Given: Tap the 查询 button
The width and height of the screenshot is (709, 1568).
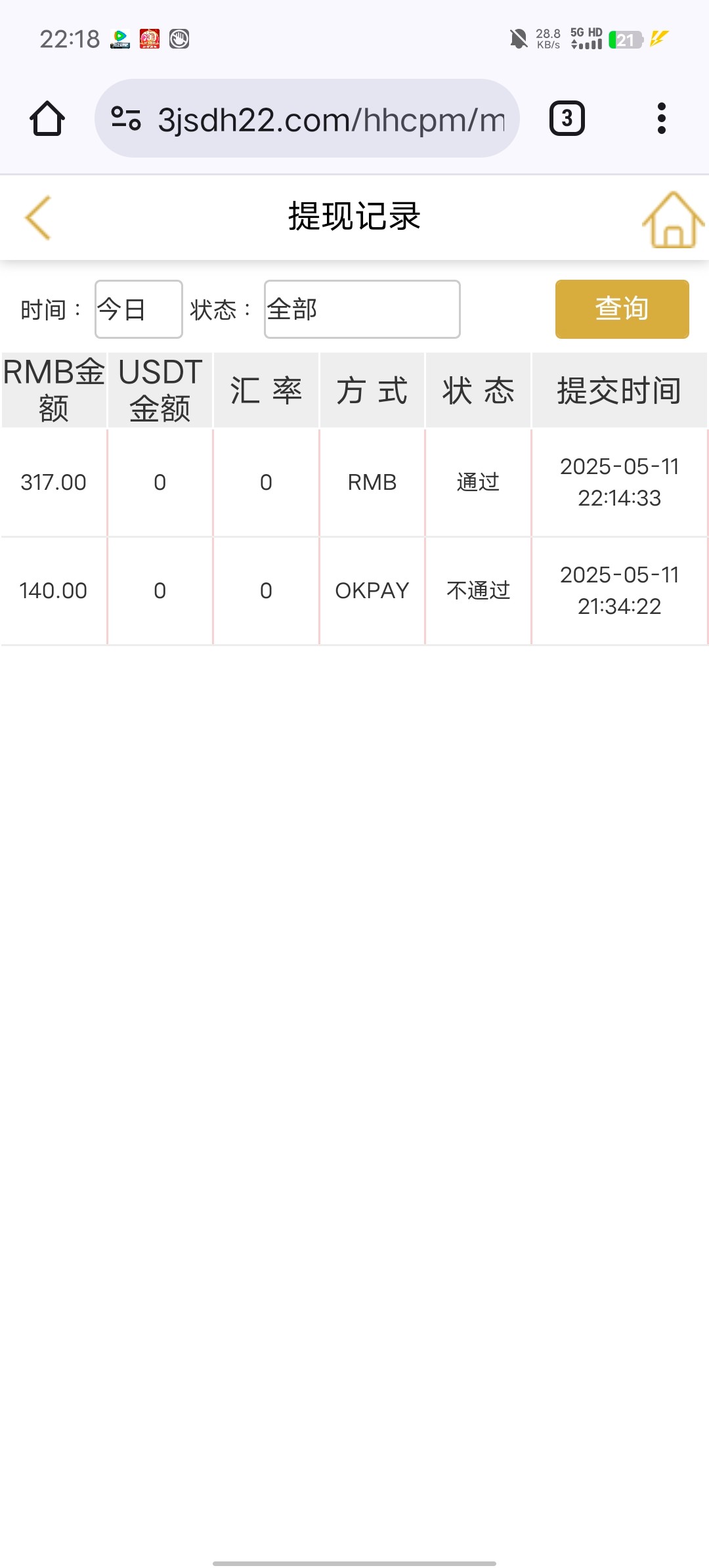Looking at the screenshot, I should coord(622,309).
